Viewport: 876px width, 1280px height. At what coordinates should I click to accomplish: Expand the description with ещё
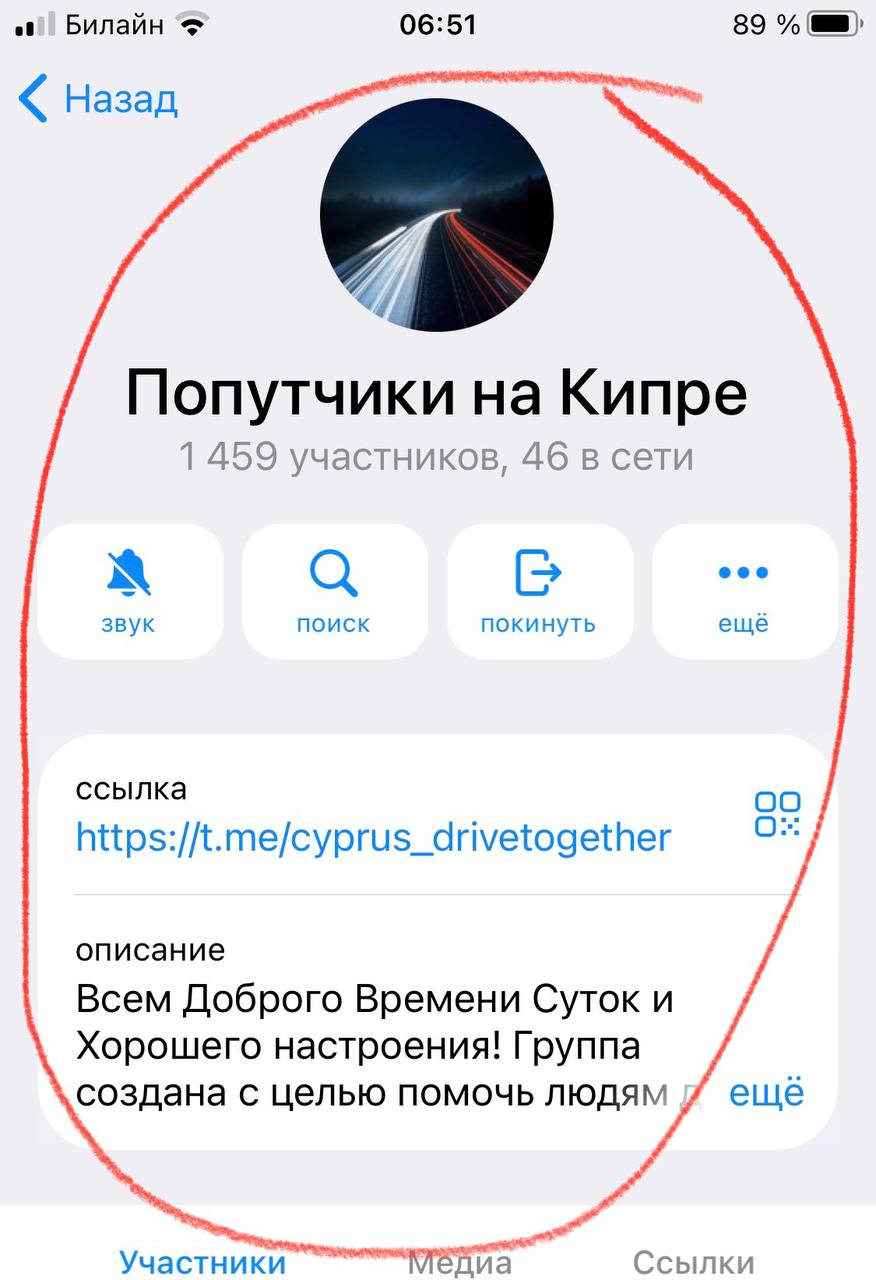click(766, 1093)
